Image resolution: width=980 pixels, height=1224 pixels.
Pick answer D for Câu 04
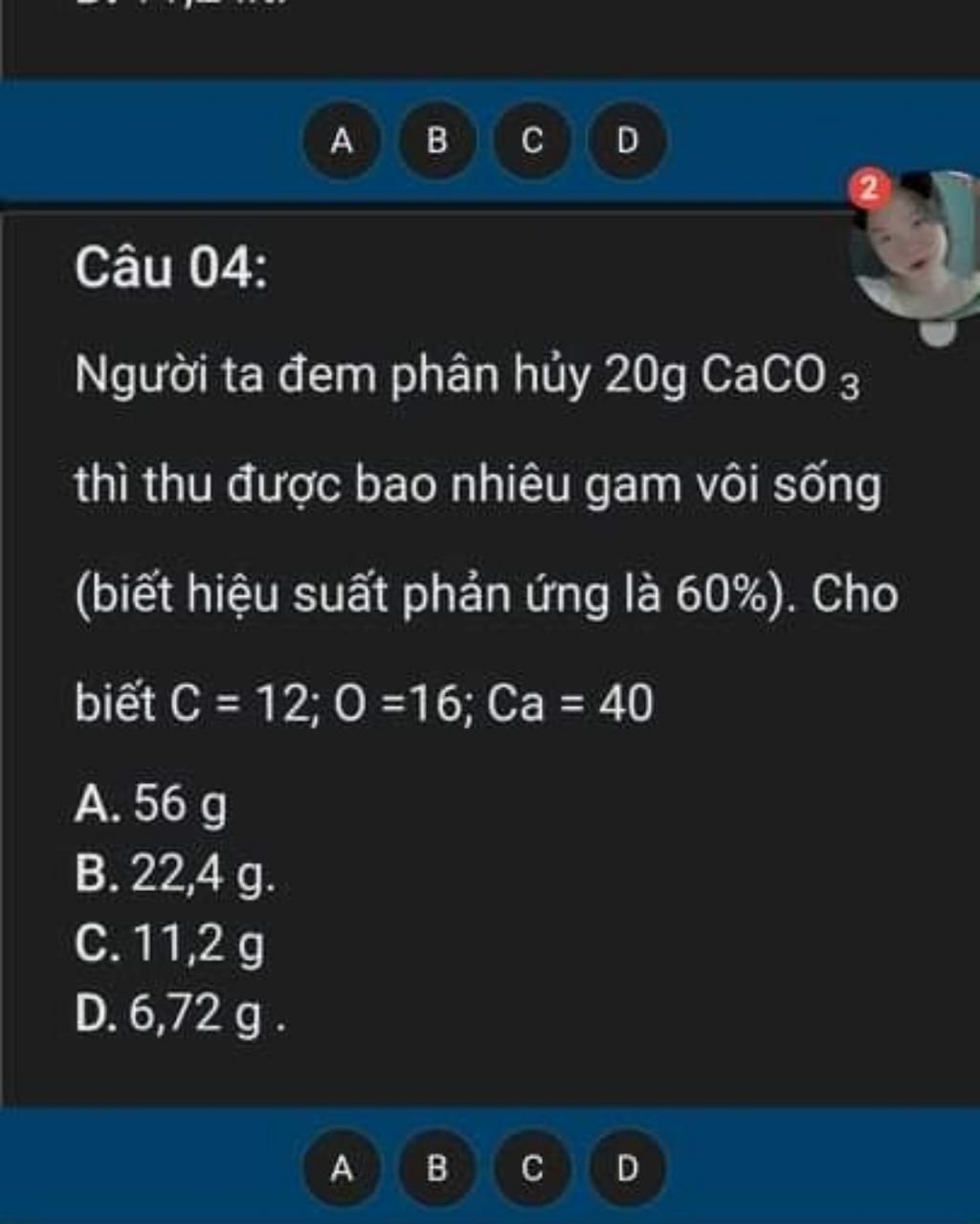[627, 1168]
